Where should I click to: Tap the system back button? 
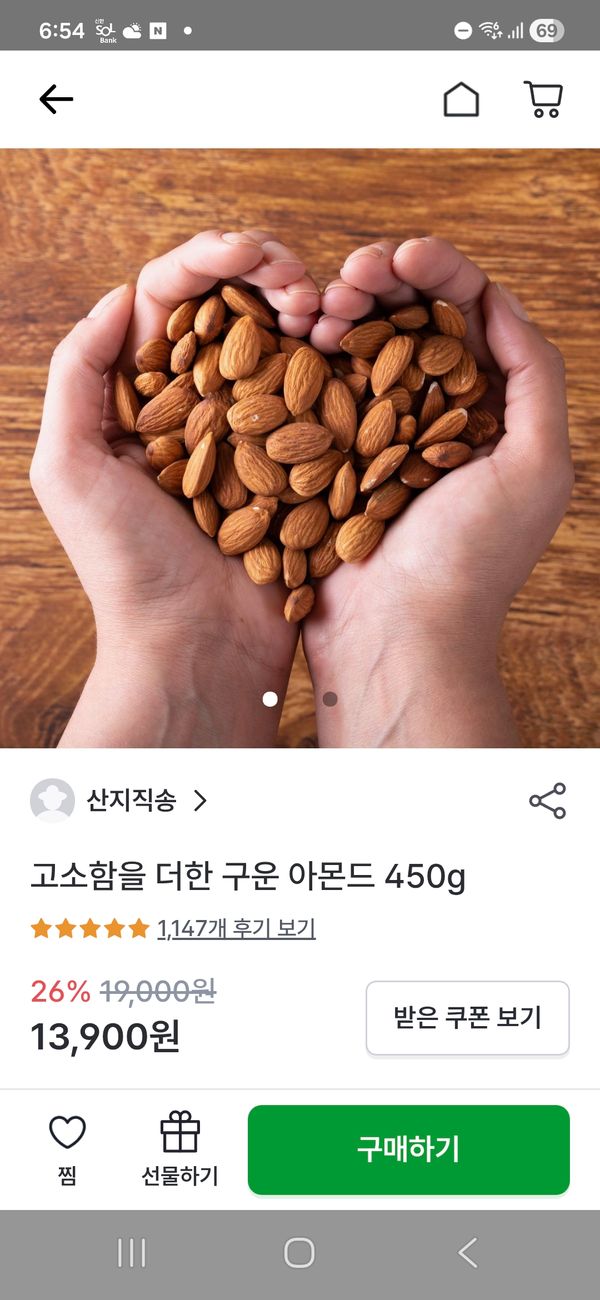pyautogui.click(x=467, y=1253)
